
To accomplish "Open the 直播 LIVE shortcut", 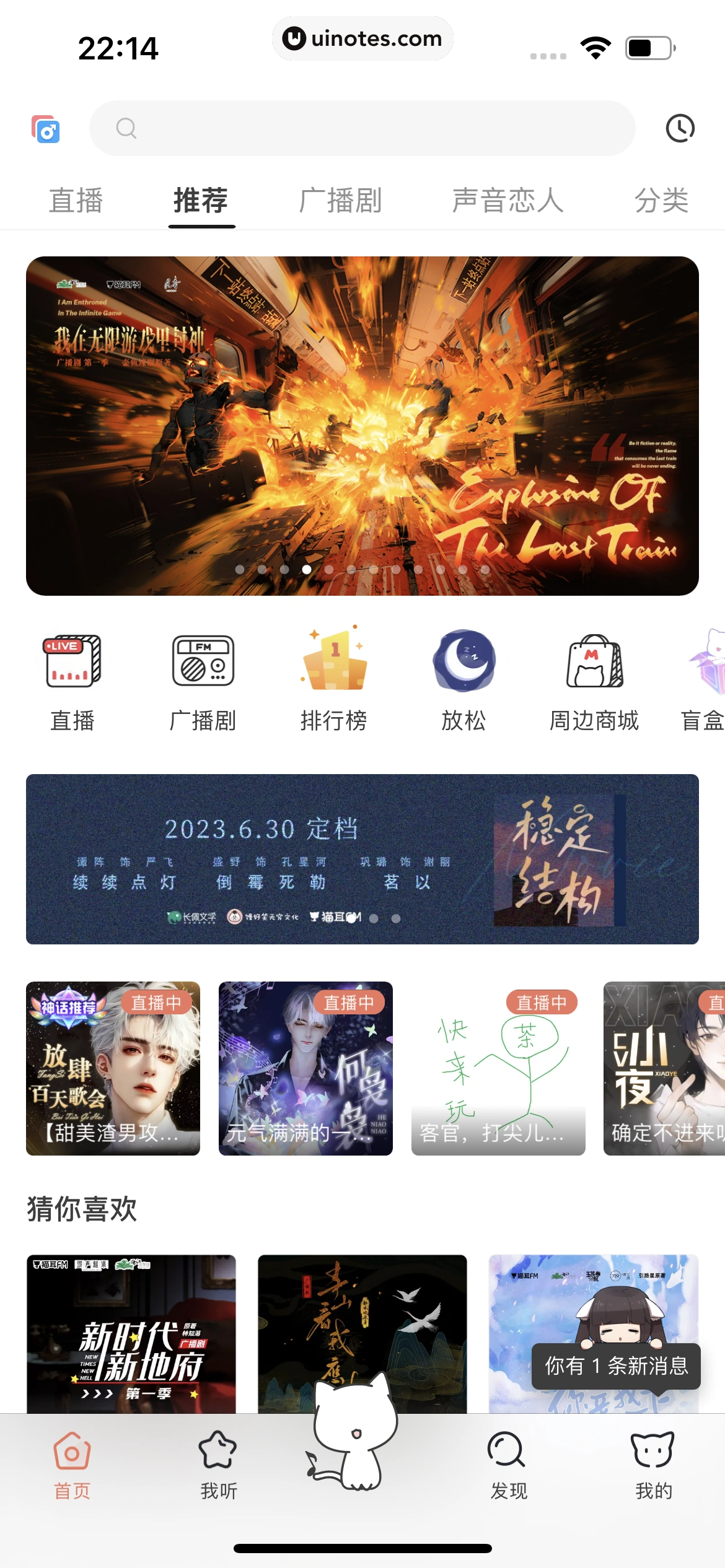I will pos(72,681).
